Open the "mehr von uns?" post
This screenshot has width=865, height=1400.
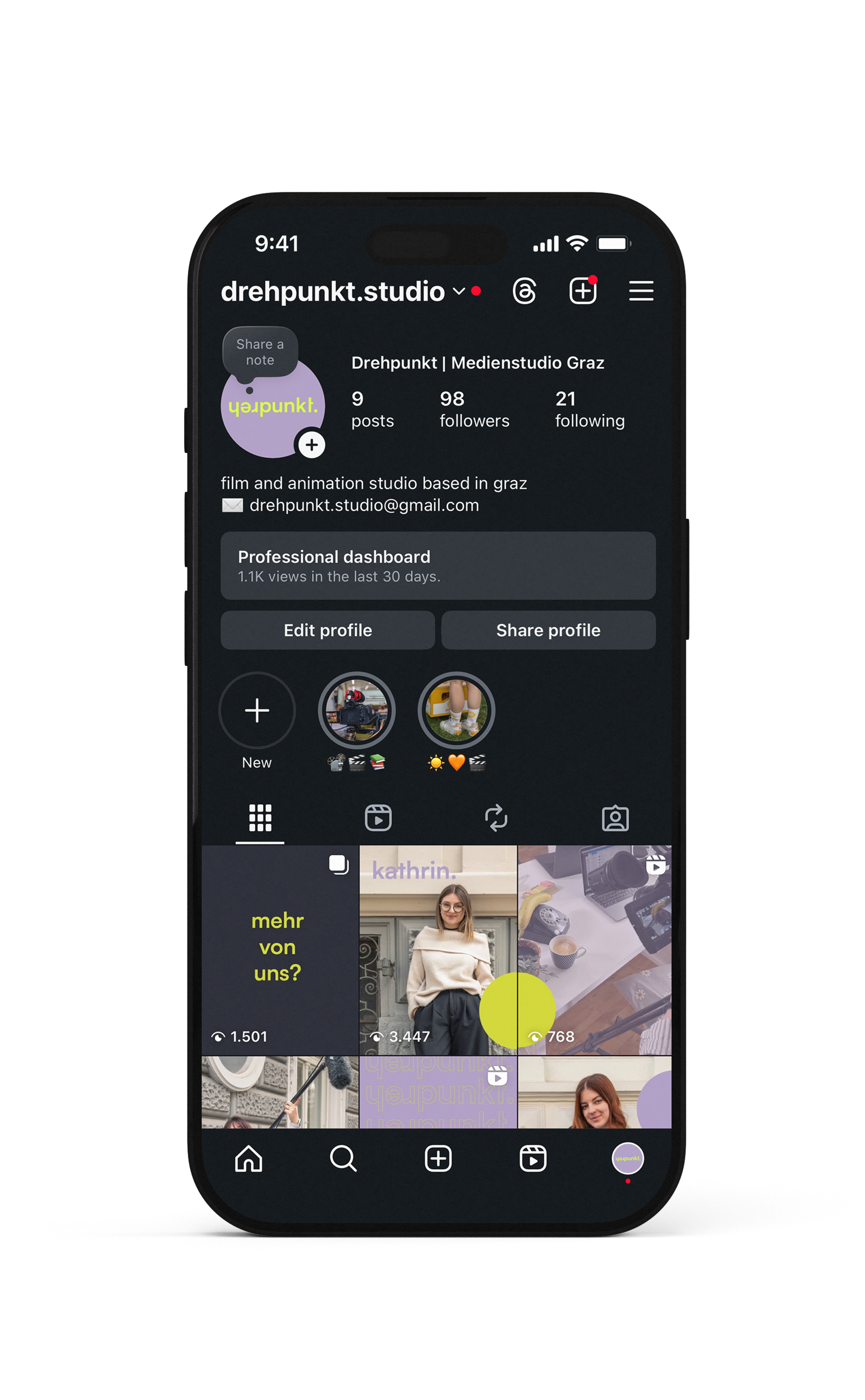click(280, 949)
